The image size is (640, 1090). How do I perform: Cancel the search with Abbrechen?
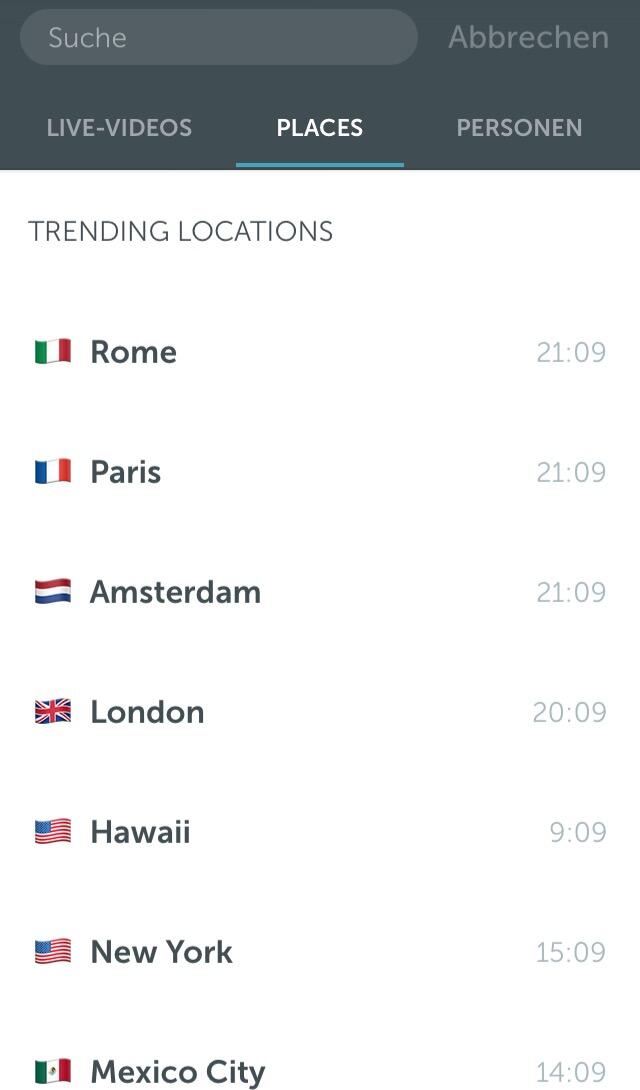(x=528, y=37)
